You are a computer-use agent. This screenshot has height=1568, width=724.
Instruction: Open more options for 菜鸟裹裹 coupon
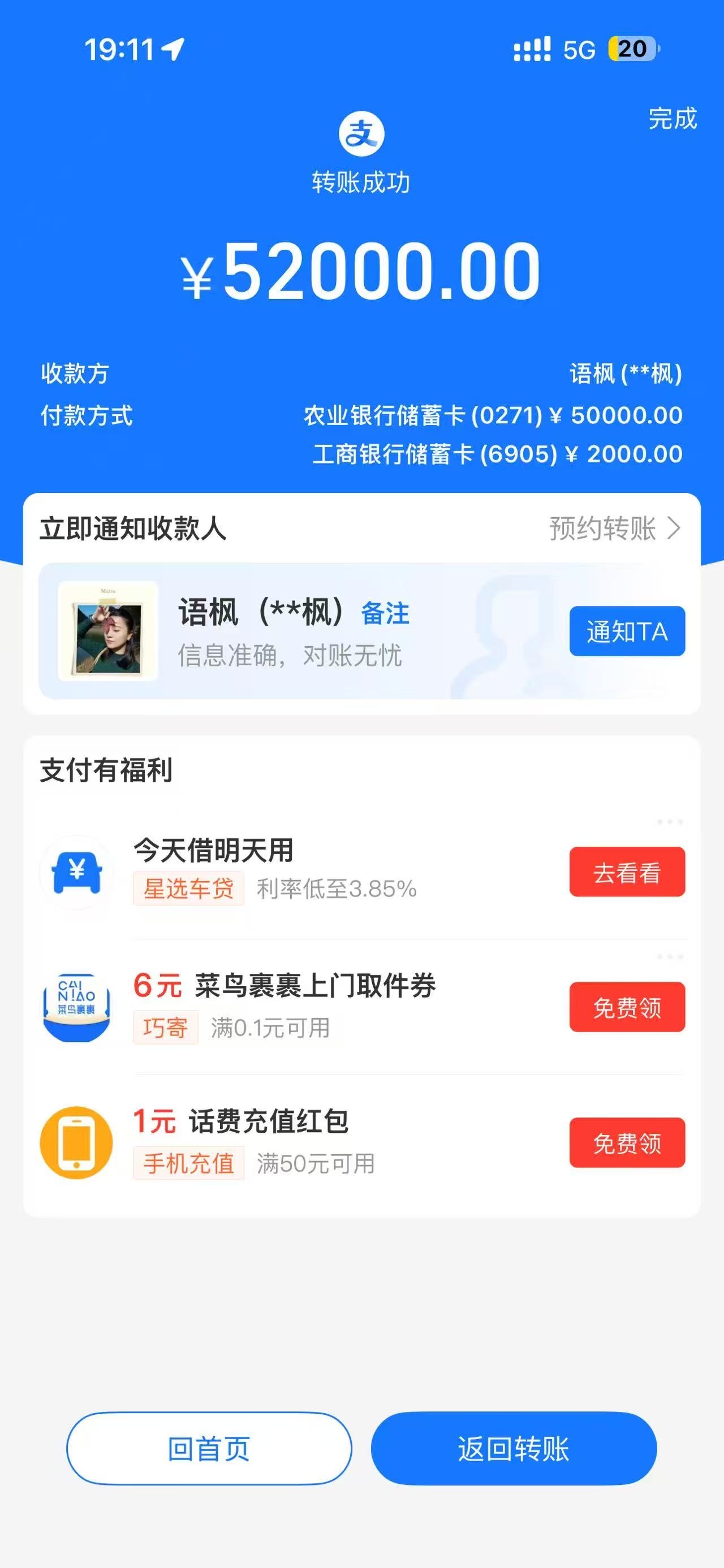pyautogui.click(x=670, y=957)
